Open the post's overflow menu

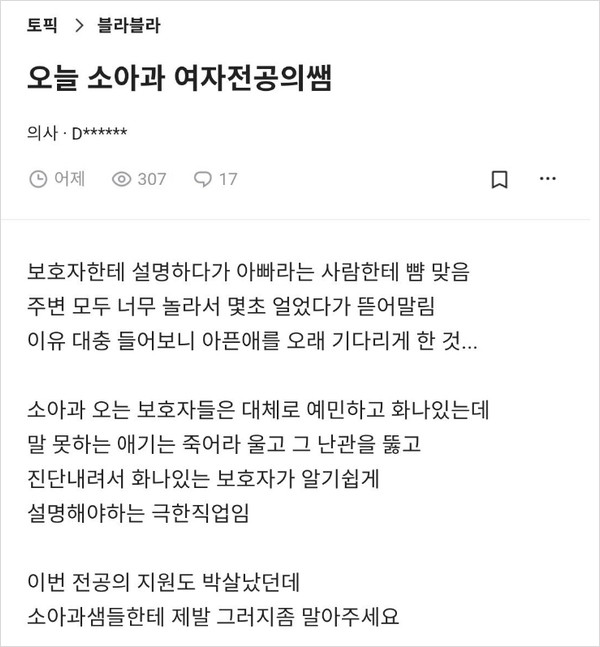[547, 179]
